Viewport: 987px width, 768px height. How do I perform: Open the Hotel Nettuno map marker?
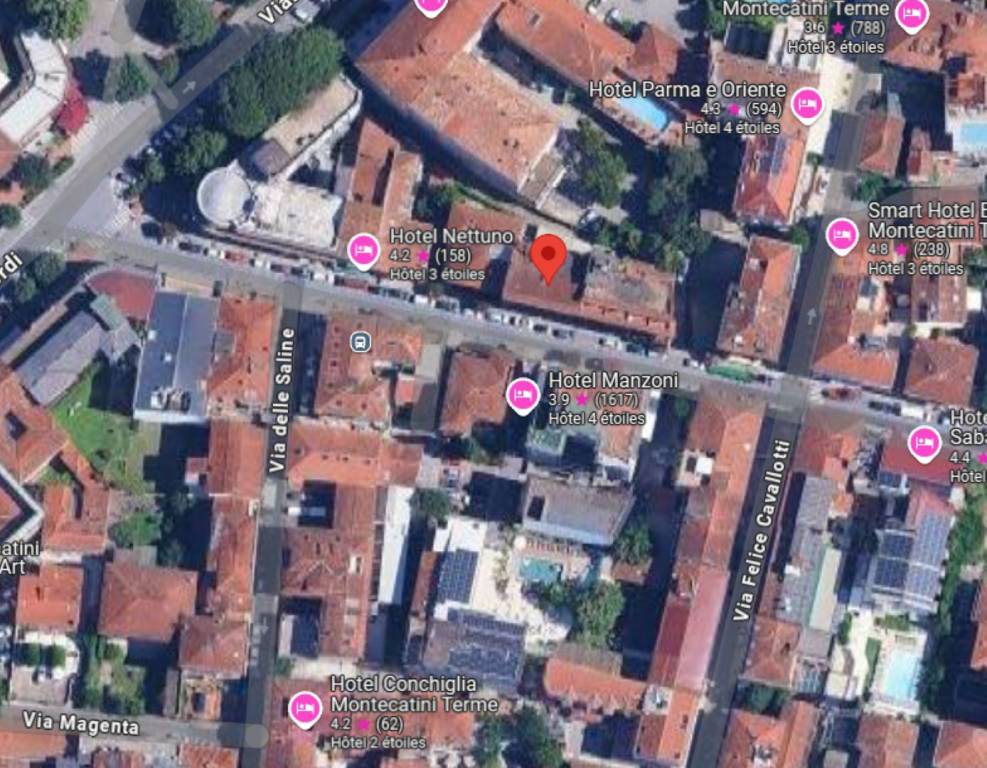click(364, 249)
